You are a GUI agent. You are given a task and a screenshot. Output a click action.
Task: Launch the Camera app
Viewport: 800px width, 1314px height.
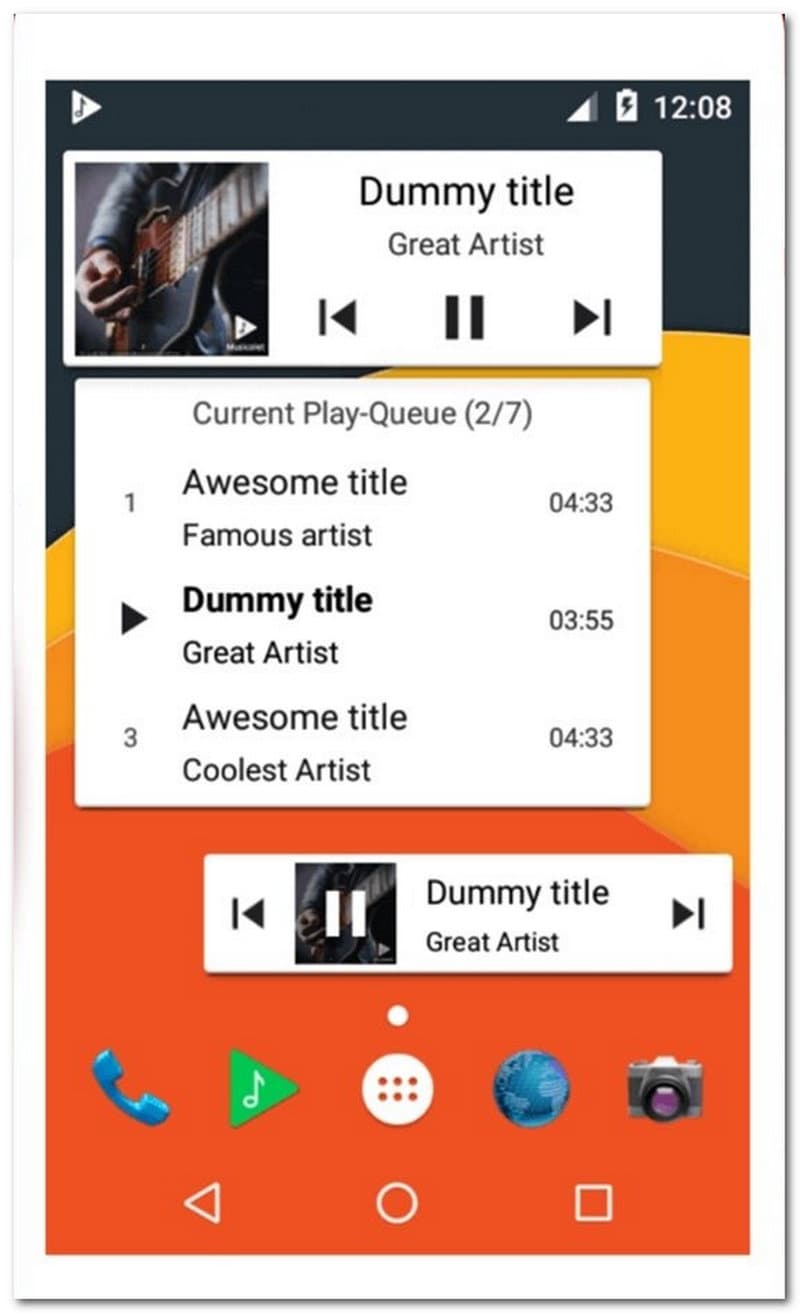click(x=665, y=1088)
